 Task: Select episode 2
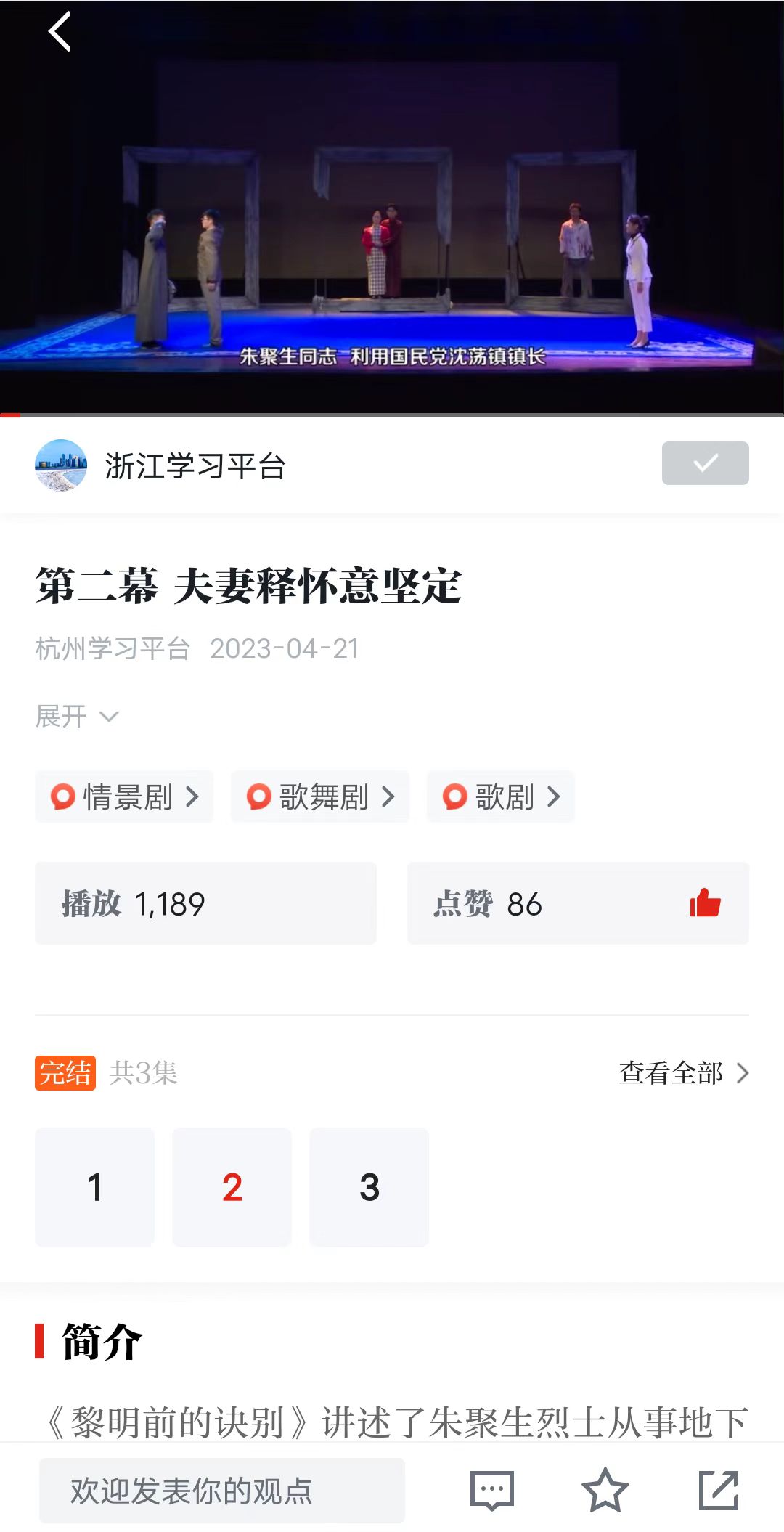pyautogui.click(x=232, y=1187)
